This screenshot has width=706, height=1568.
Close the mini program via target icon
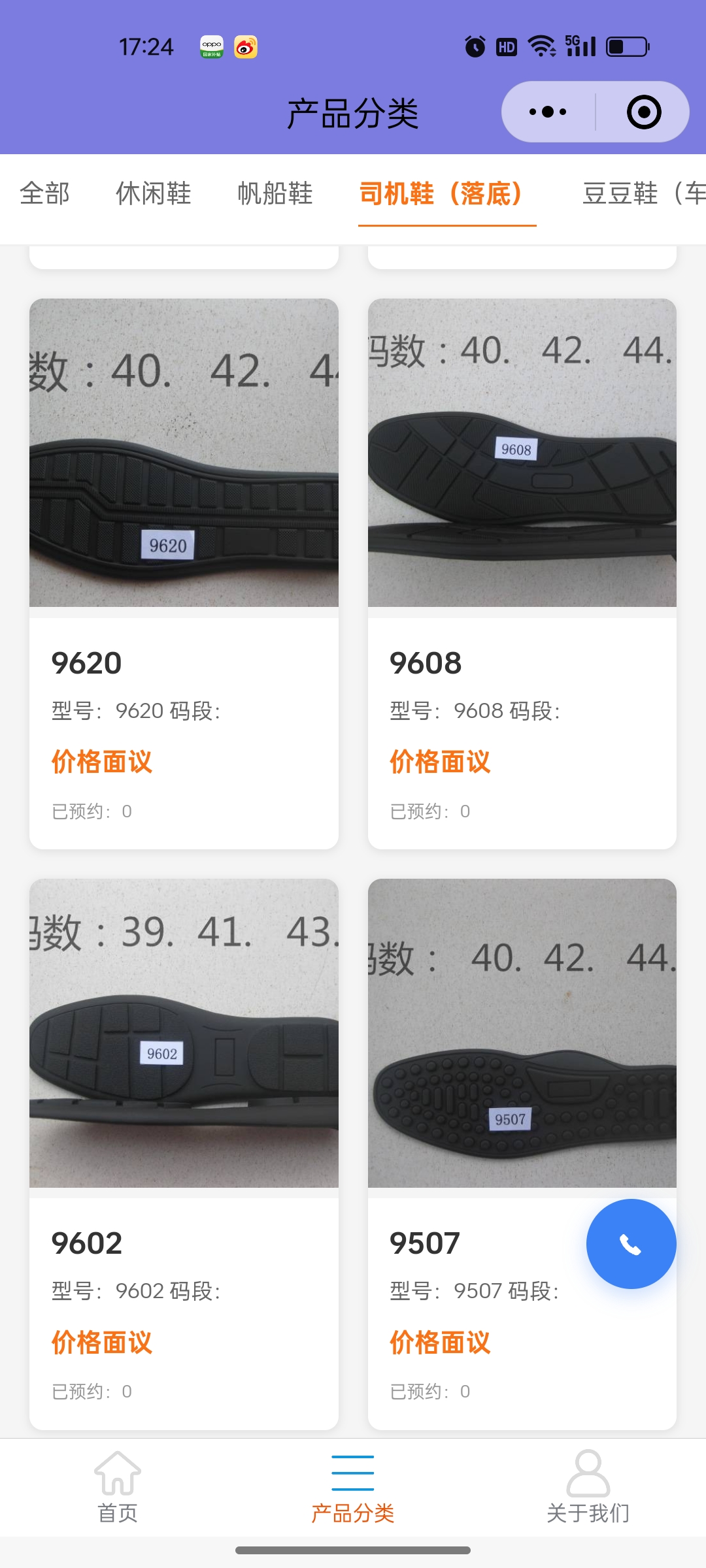click(643, 112)
